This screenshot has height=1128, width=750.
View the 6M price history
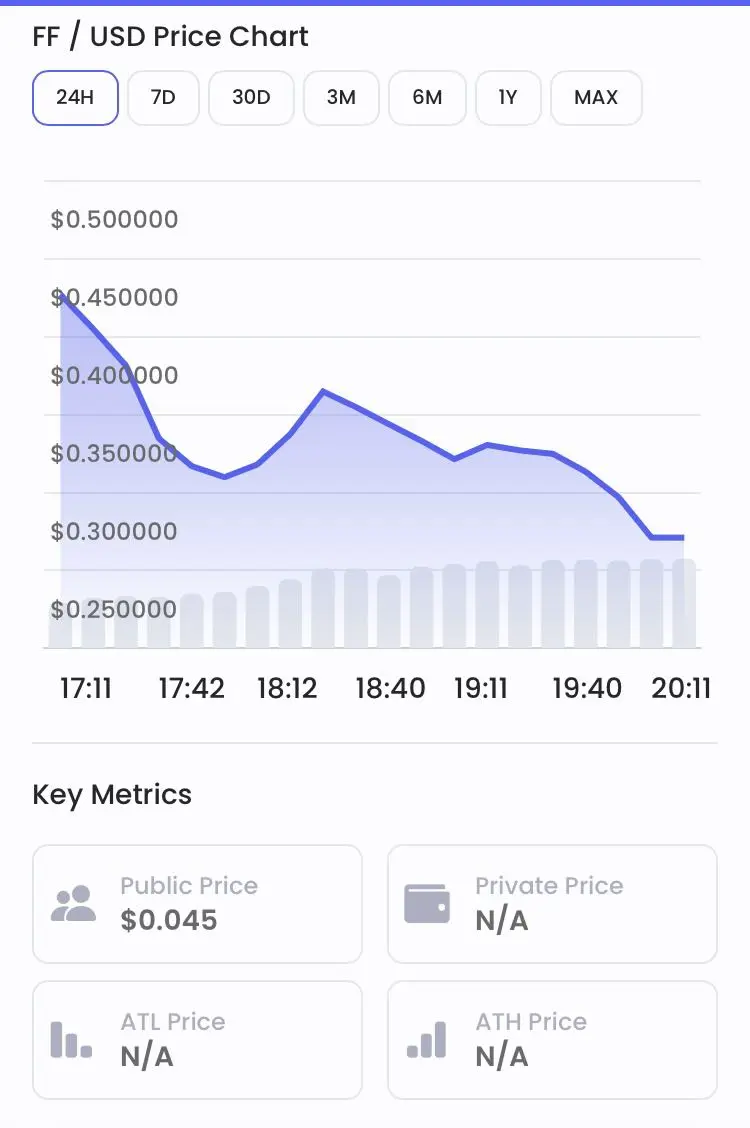427,98
